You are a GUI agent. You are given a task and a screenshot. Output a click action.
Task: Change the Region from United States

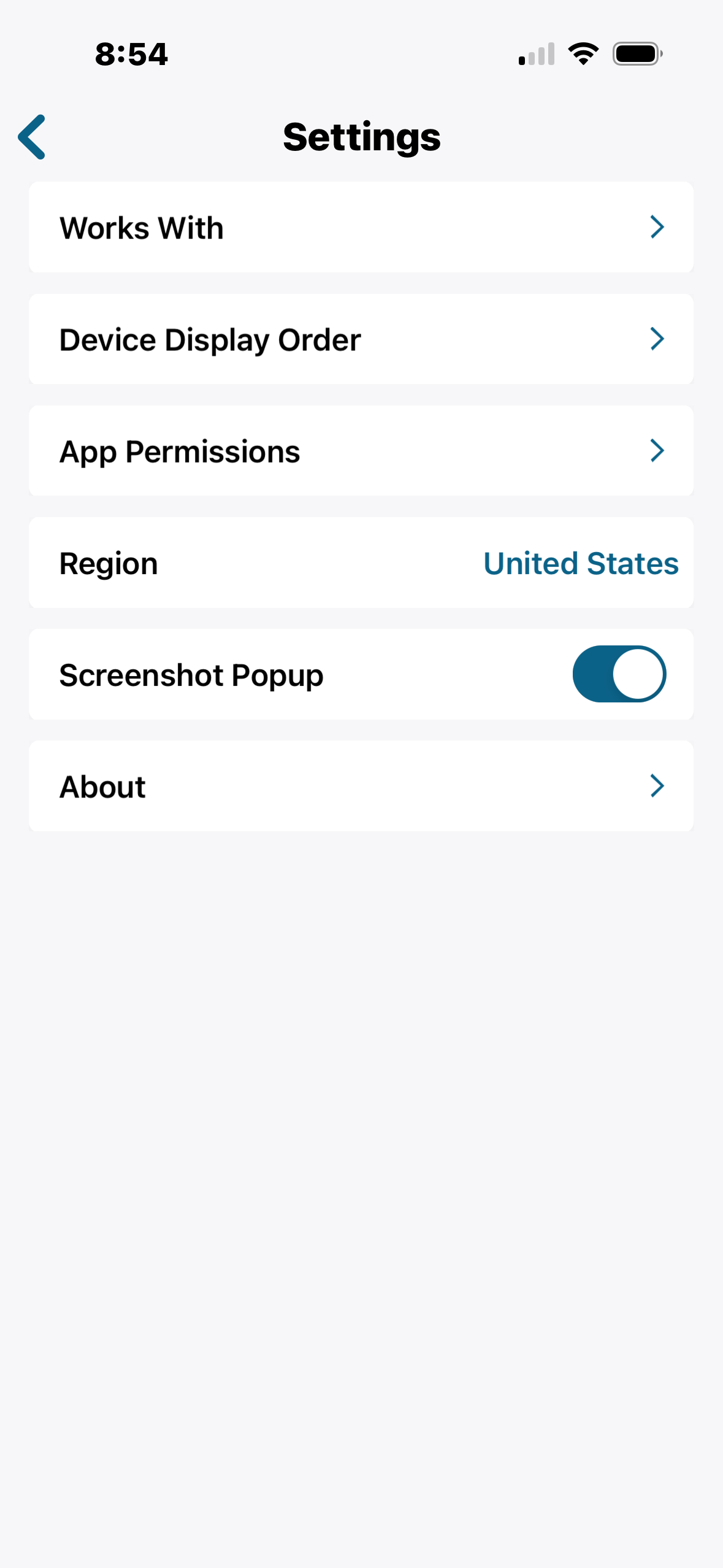580,563
